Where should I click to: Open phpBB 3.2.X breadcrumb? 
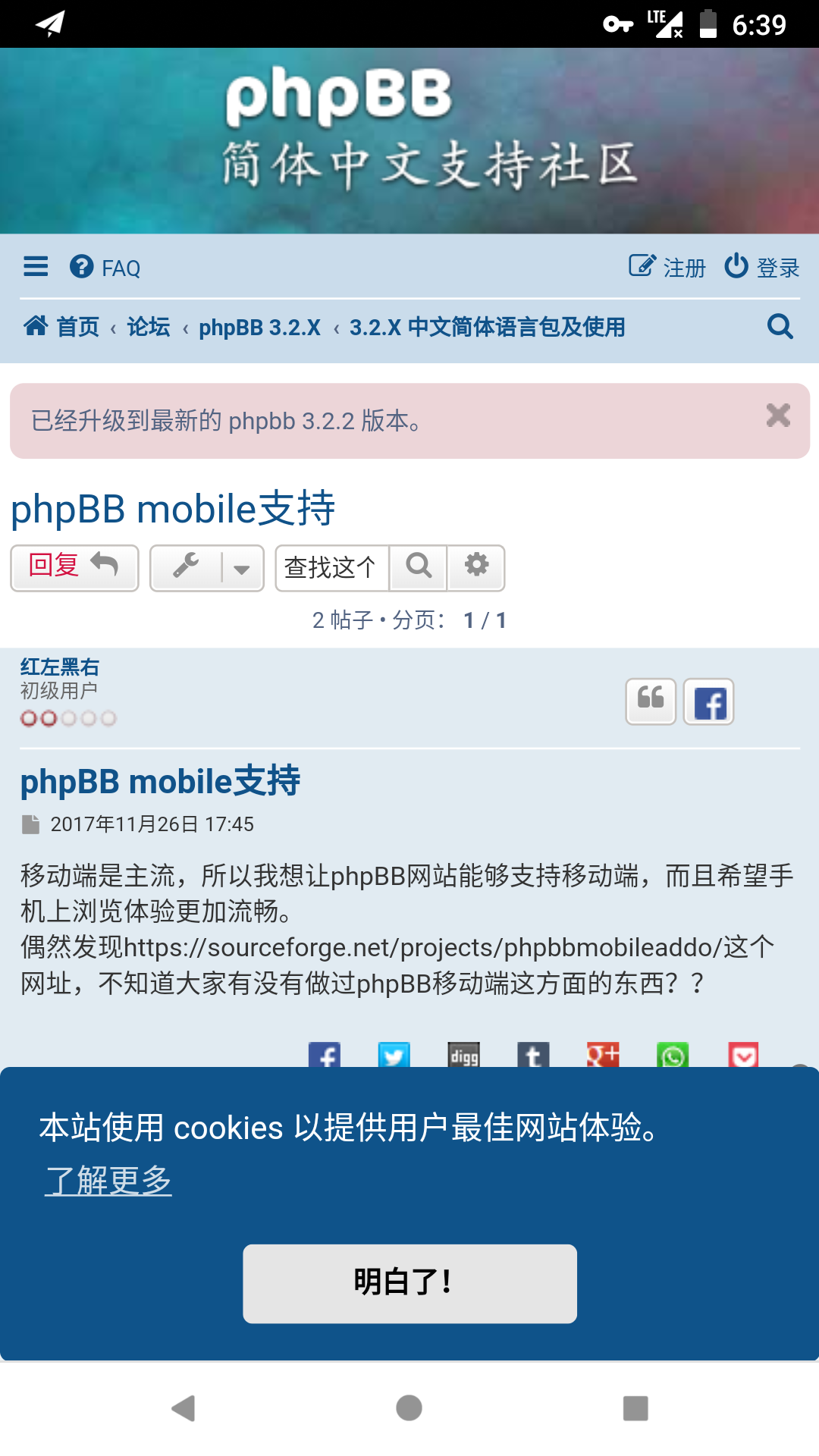[x=259, y=328]
